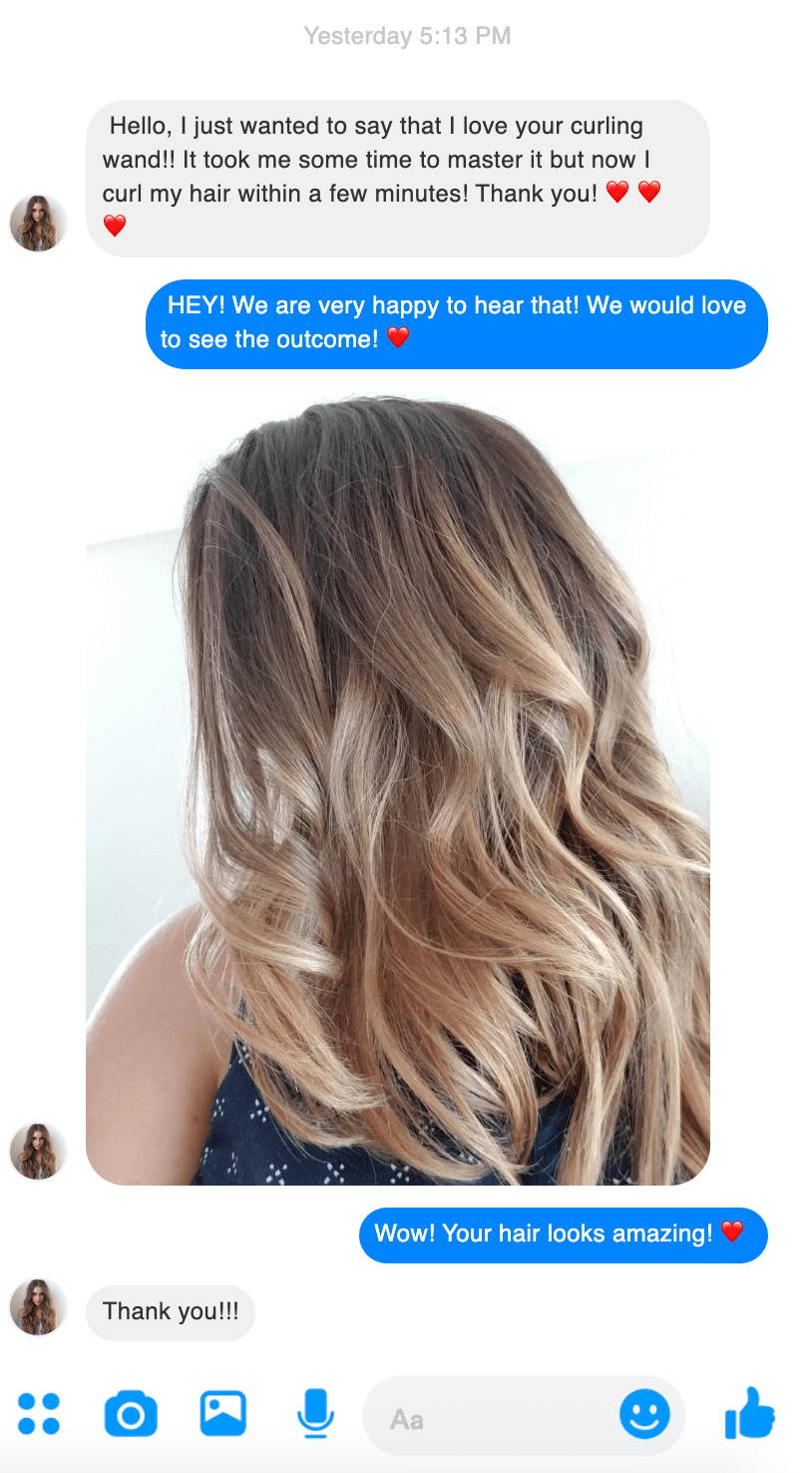Tap the microphone to record a voice message
The height and width of the screenshot is (1473, 812).
pos(315,1414)
